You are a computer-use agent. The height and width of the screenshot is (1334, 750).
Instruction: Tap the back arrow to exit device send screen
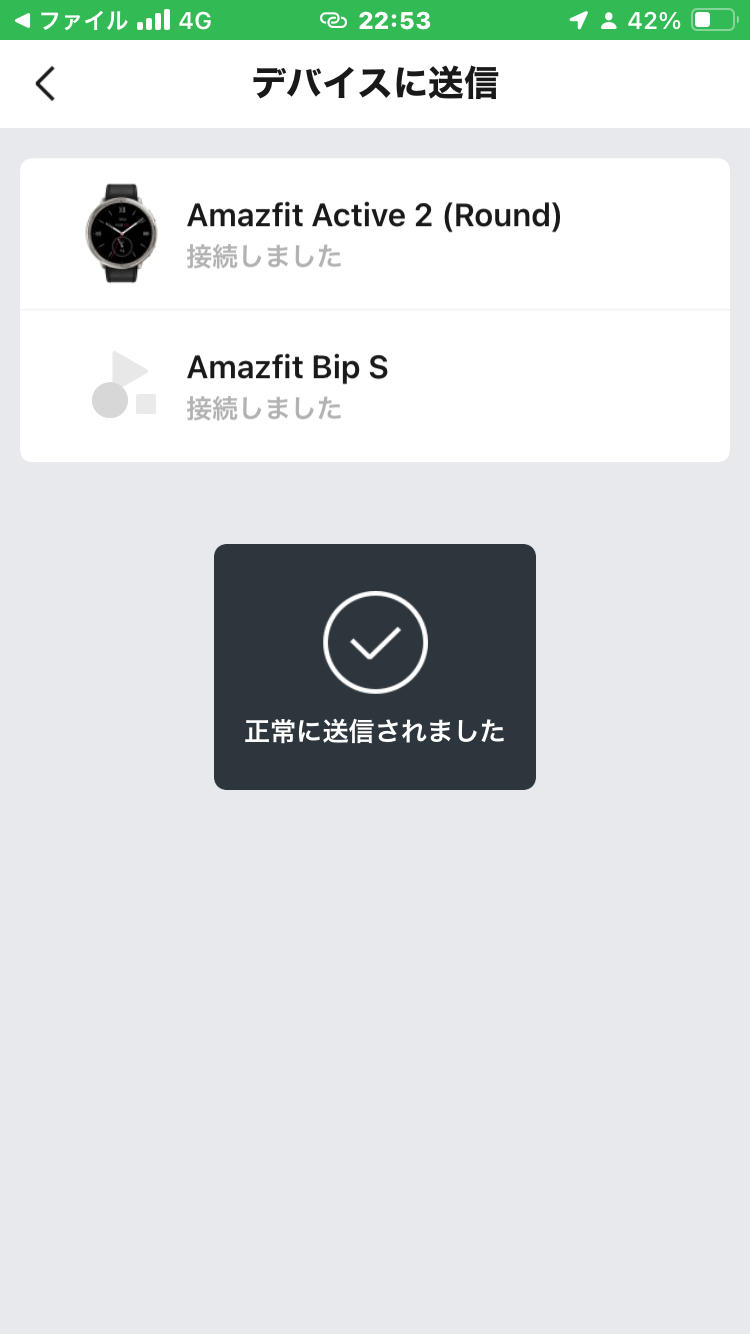pos(44,84)
